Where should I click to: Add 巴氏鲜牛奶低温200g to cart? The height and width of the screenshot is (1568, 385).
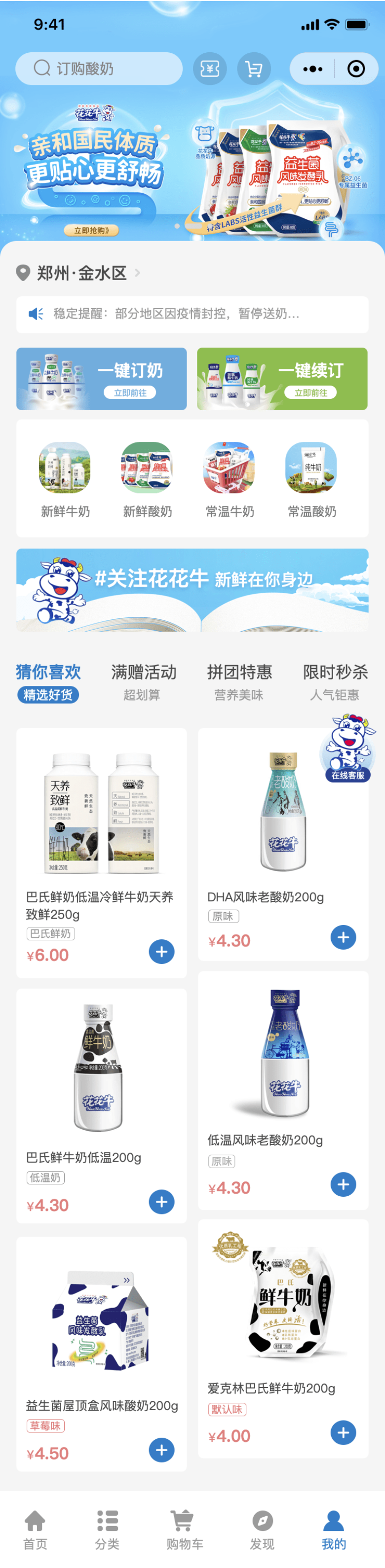tap(161, 1202)
